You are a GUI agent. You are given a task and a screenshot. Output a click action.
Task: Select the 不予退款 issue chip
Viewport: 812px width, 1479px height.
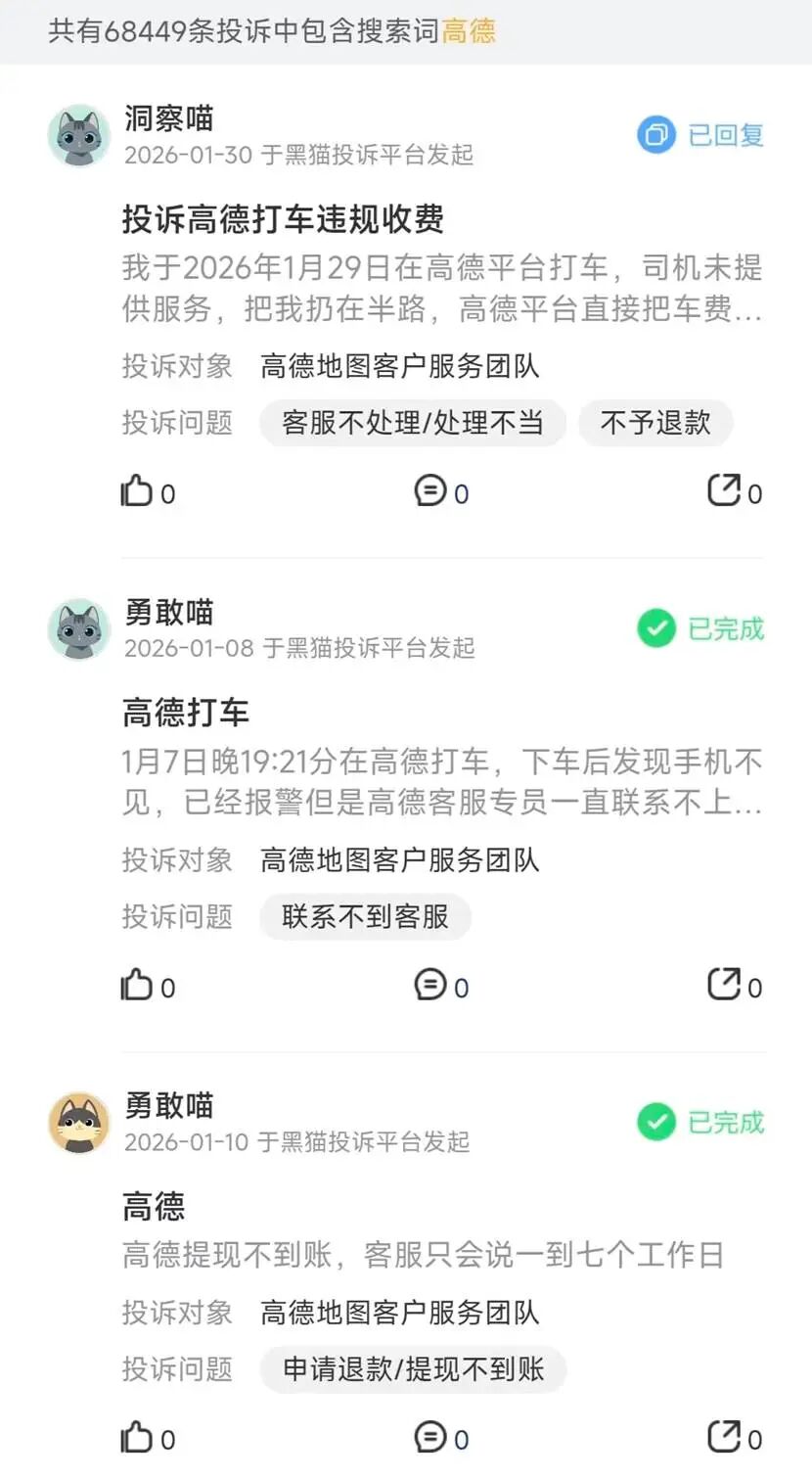(x=655, y=423)
